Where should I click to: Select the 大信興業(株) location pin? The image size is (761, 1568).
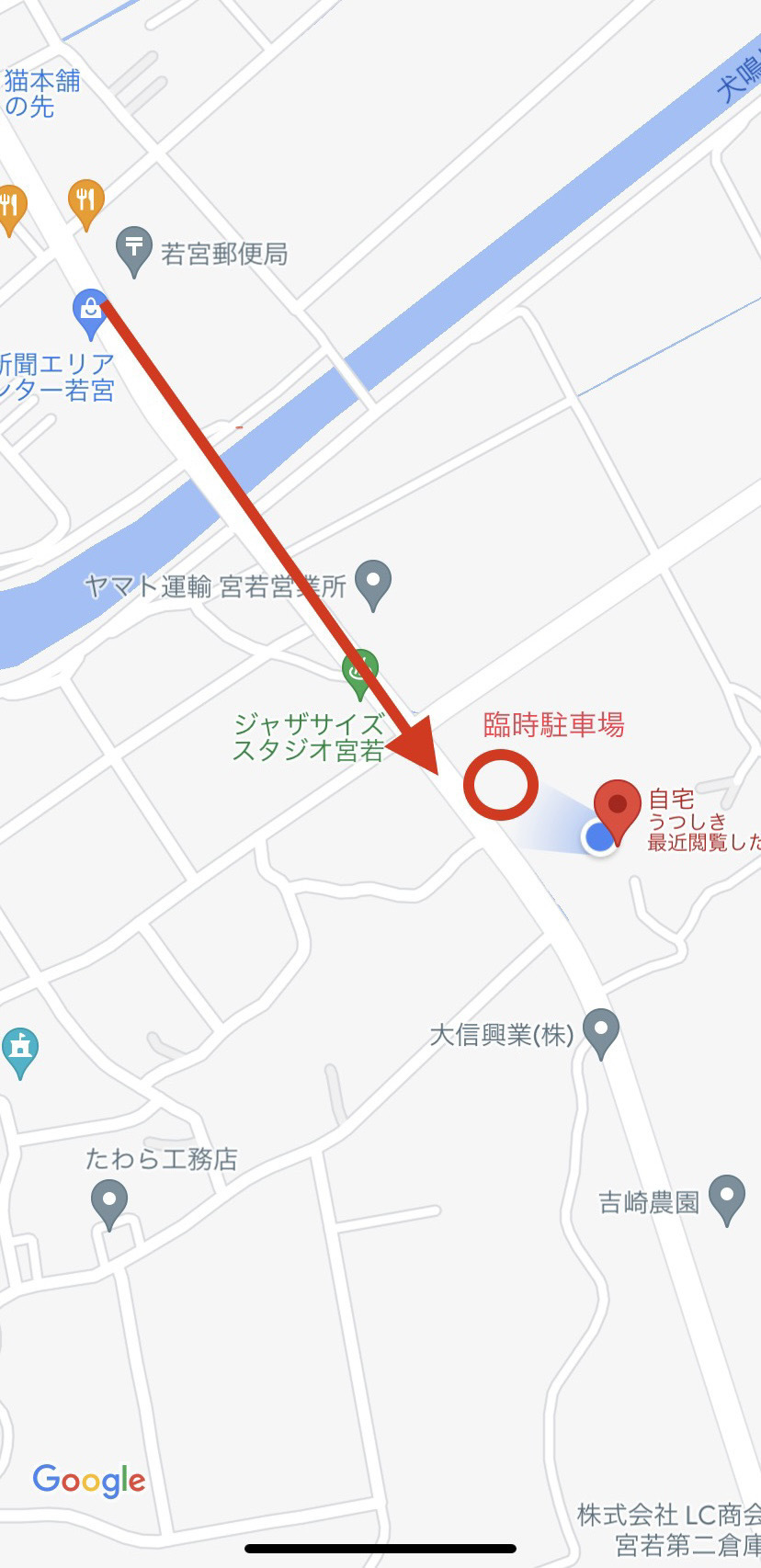[x=601, y=1033]
